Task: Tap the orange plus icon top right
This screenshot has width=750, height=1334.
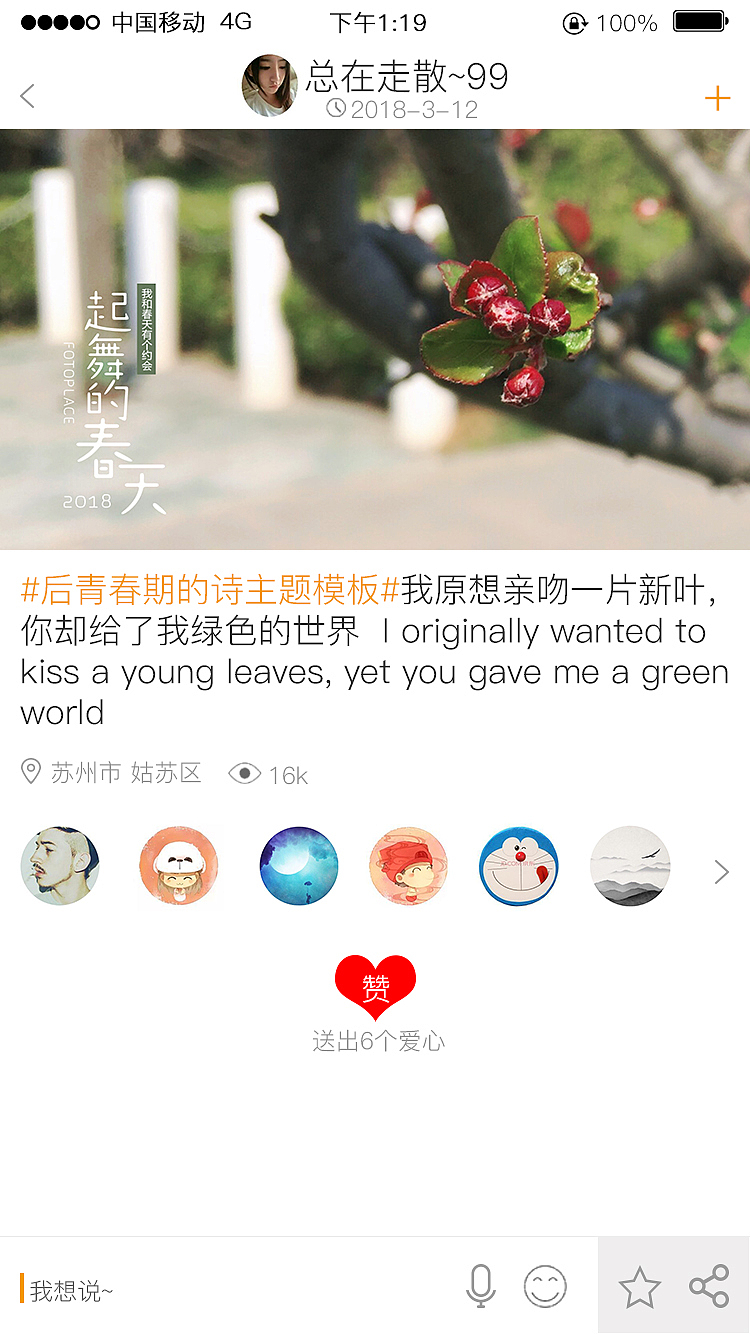Action: (718, 98)
